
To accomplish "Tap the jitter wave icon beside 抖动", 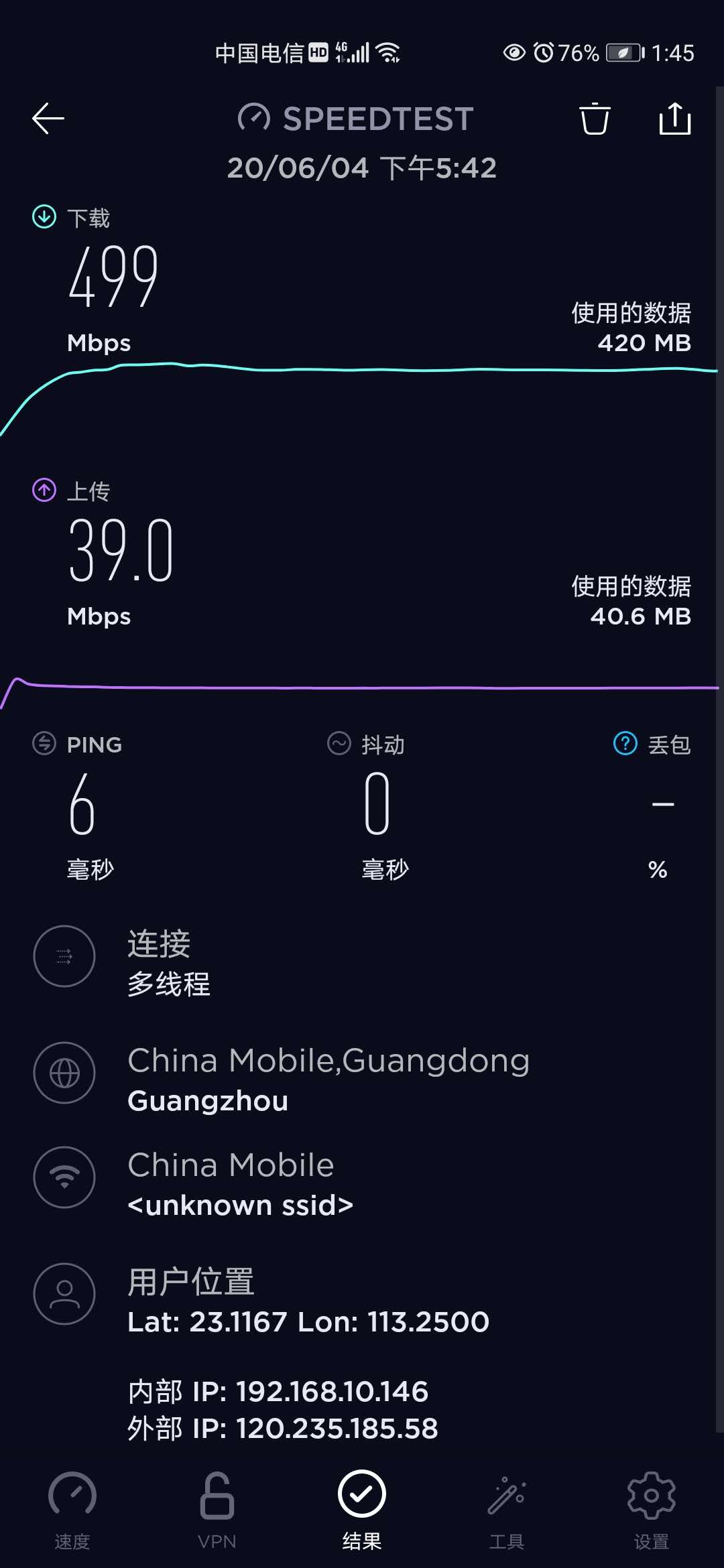I will pyautogui.click(x=341, y=742).
